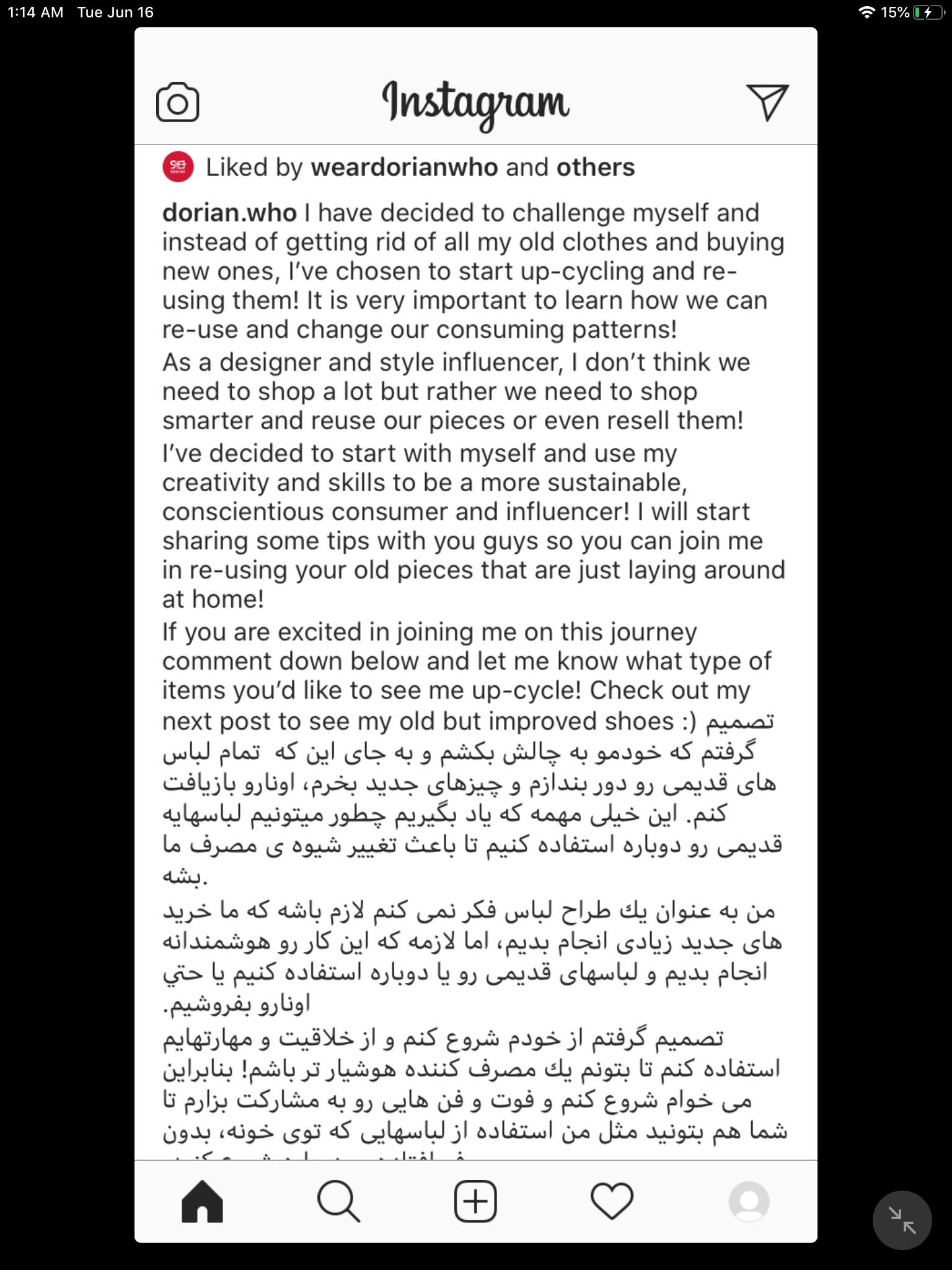The image size is (952, 1270).
Task: Switch to the Search tab
Action: [338, 1202]
